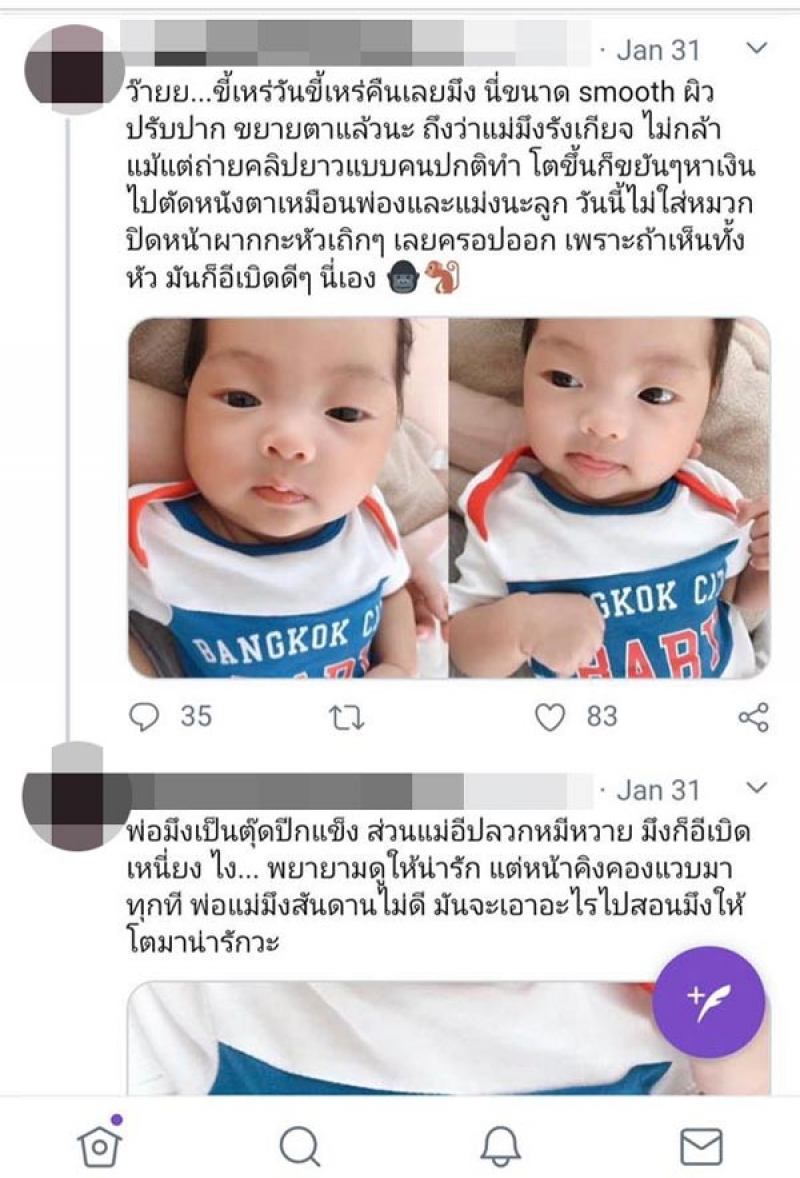
Task: Open the right baby photo in the first tweet
Action: pyautogui.click(x=609, y=497)
